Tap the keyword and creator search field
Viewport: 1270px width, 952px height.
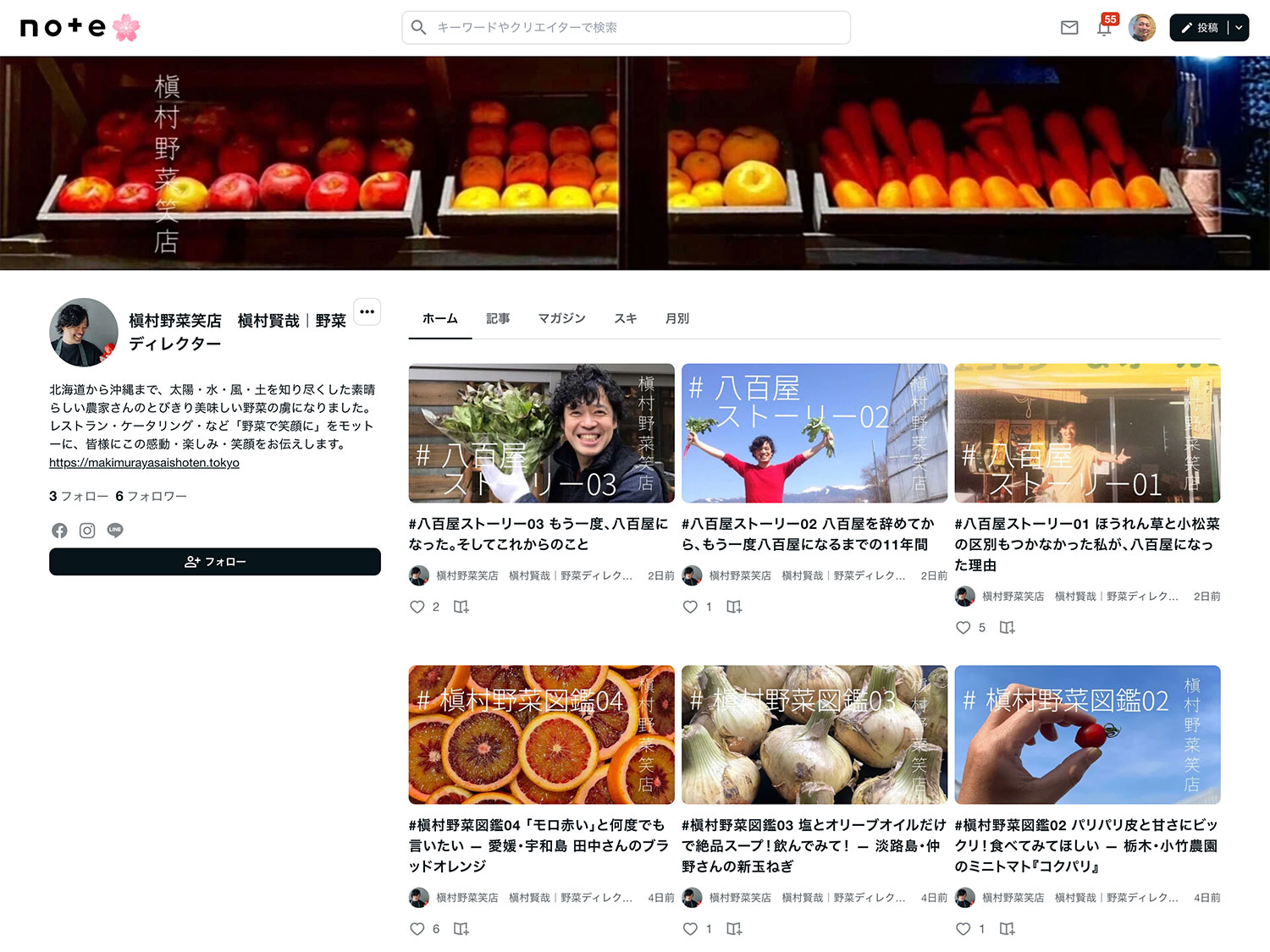click(x=625, y=27)
